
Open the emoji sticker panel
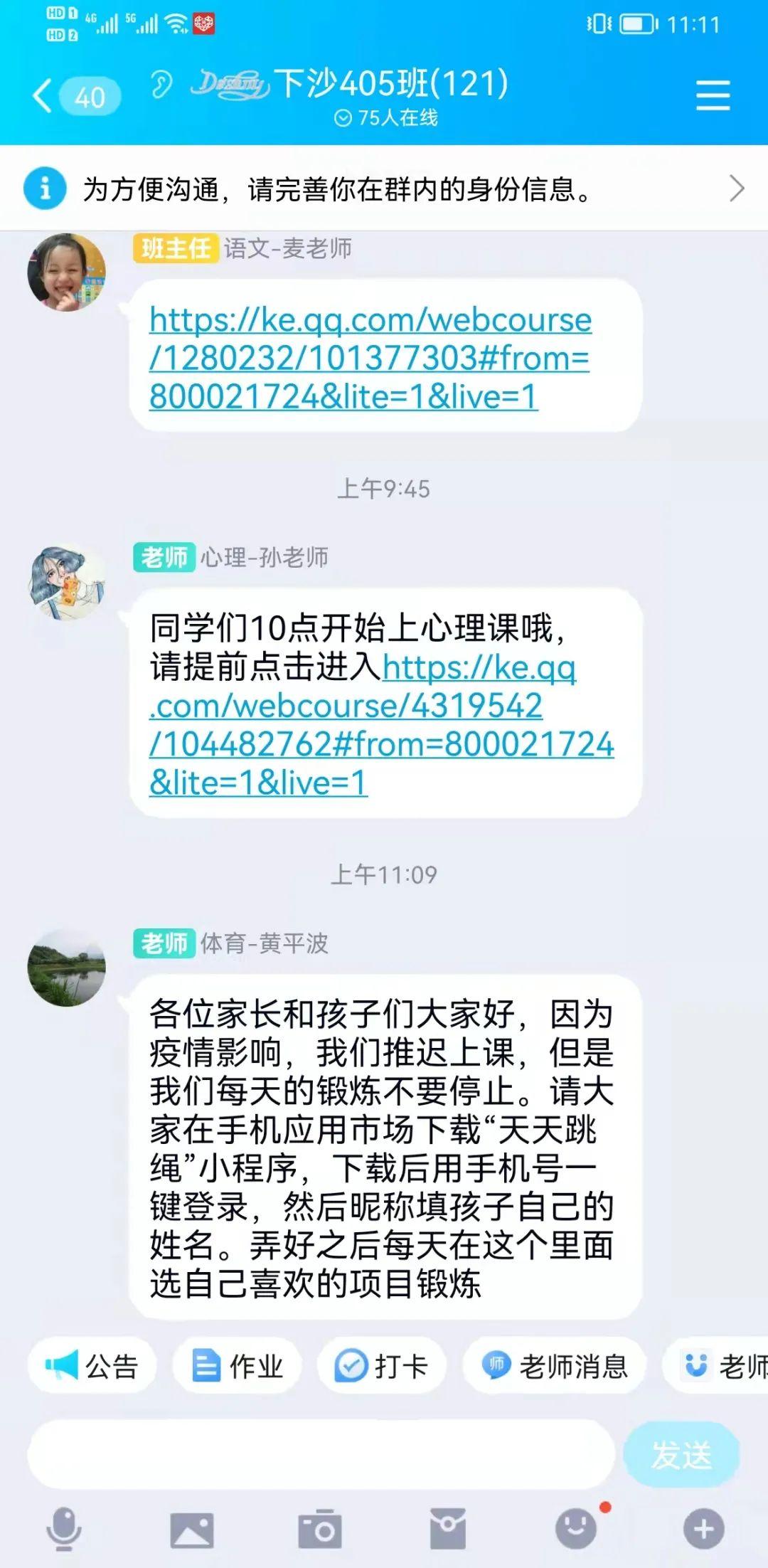[x=576, y=1530]
